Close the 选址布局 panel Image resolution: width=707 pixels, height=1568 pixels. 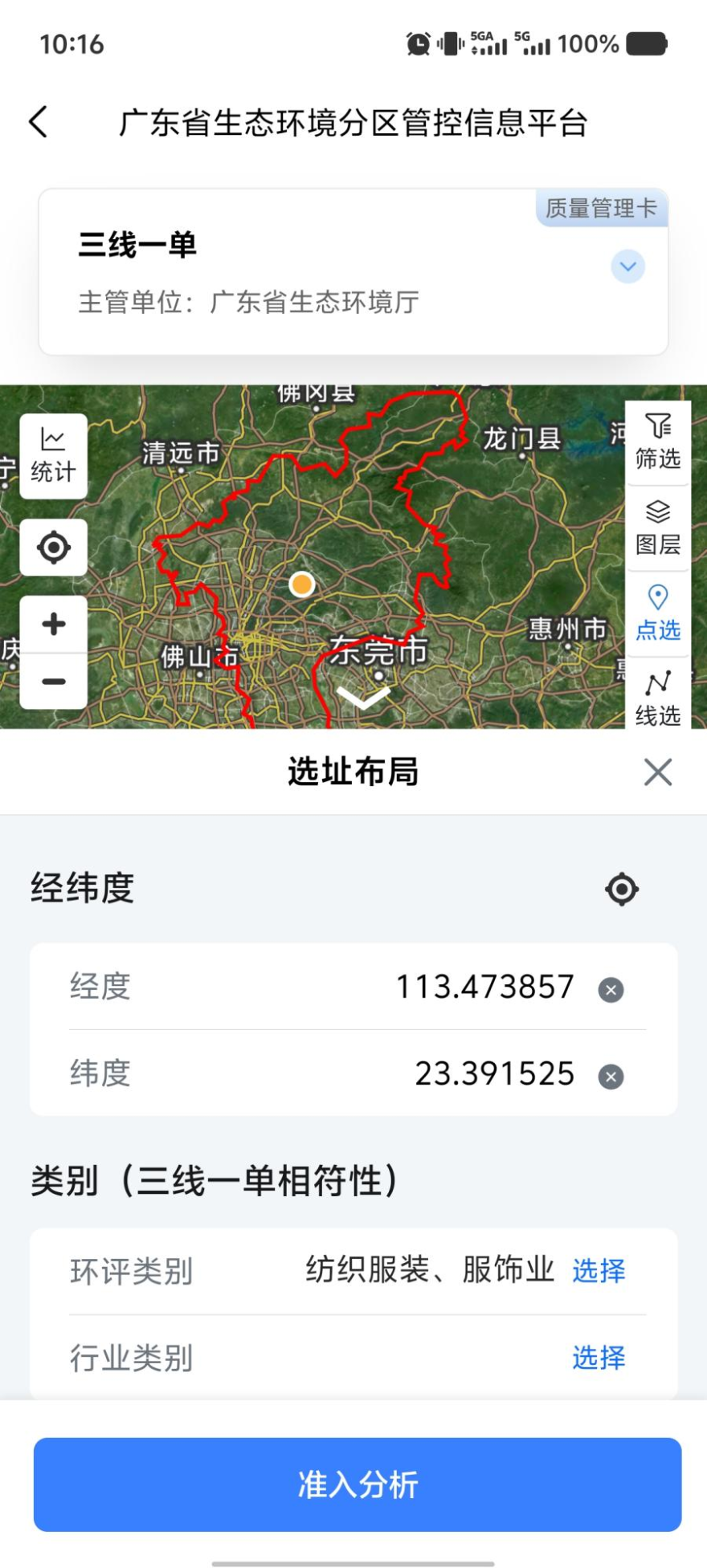click(657, 772)
